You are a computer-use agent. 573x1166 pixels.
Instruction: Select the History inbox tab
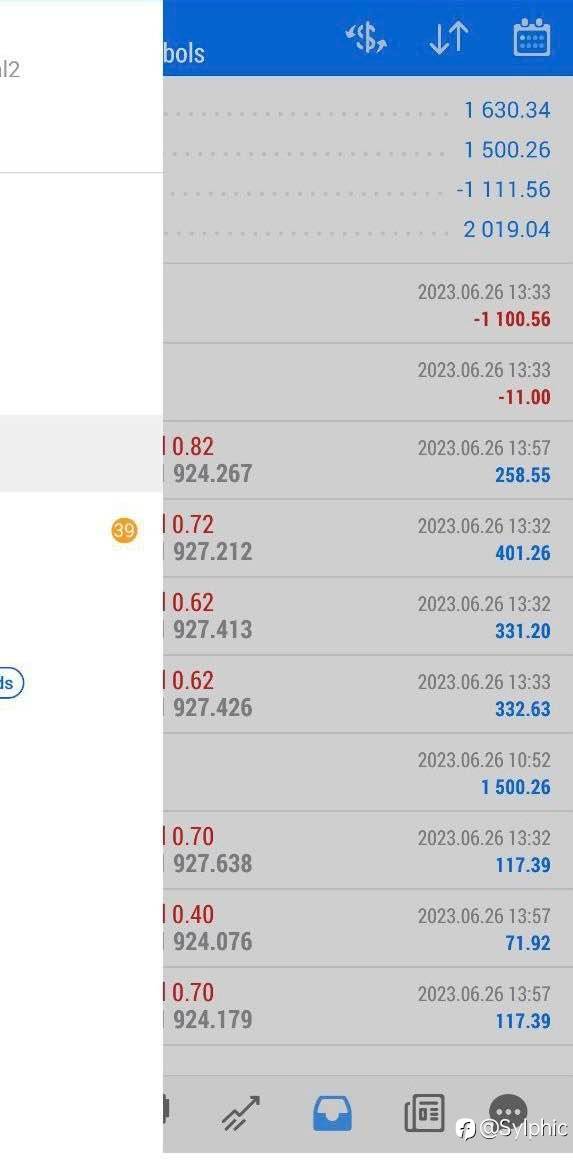[x=332, y=1113]
